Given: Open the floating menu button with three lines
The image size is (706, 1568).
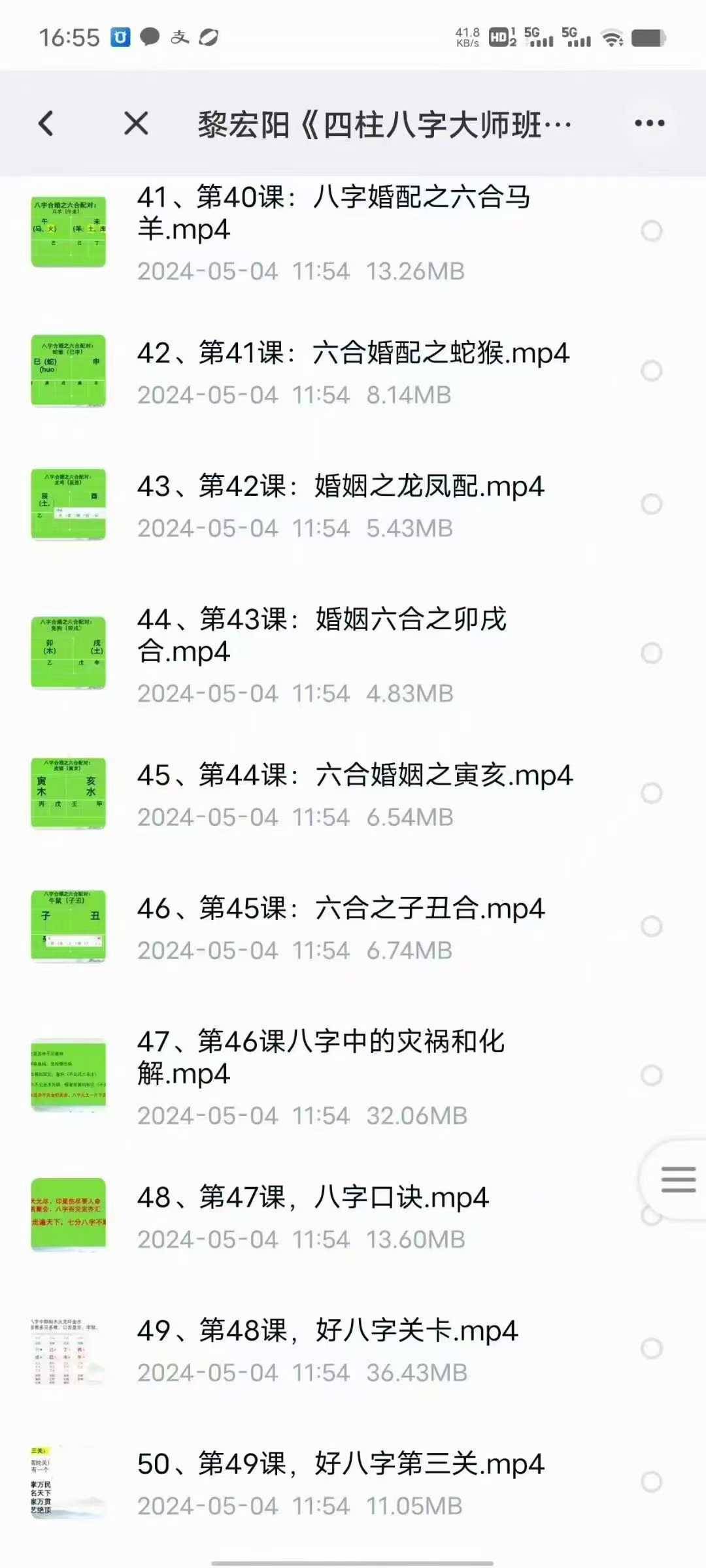Looking at the screenshot, I should (677, 1179).
